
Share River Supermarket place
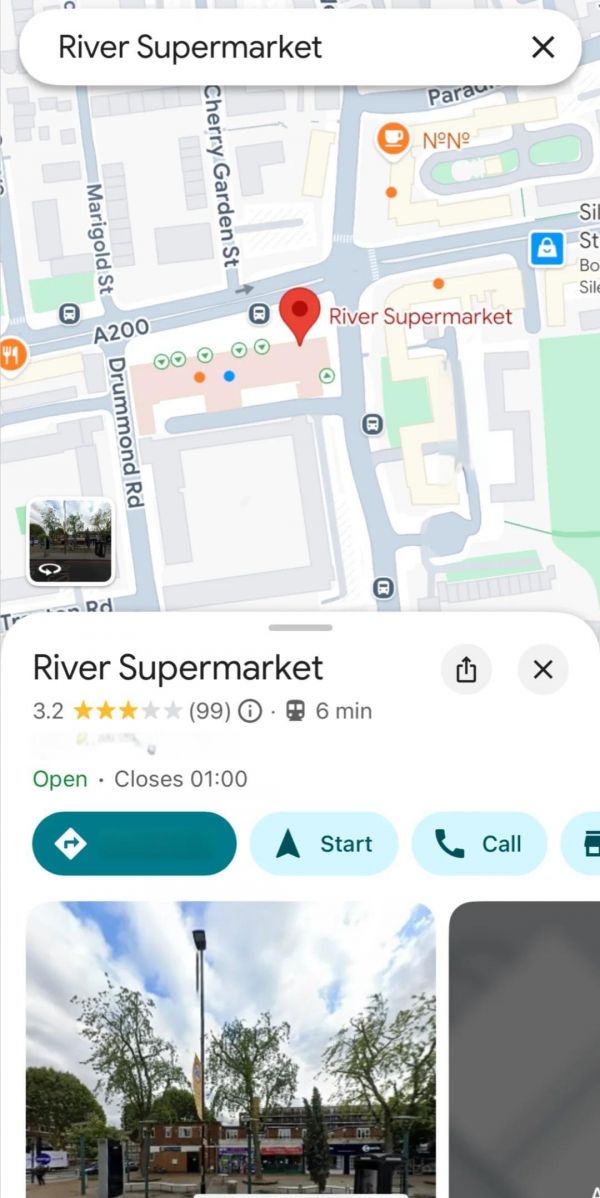point(466,670)
